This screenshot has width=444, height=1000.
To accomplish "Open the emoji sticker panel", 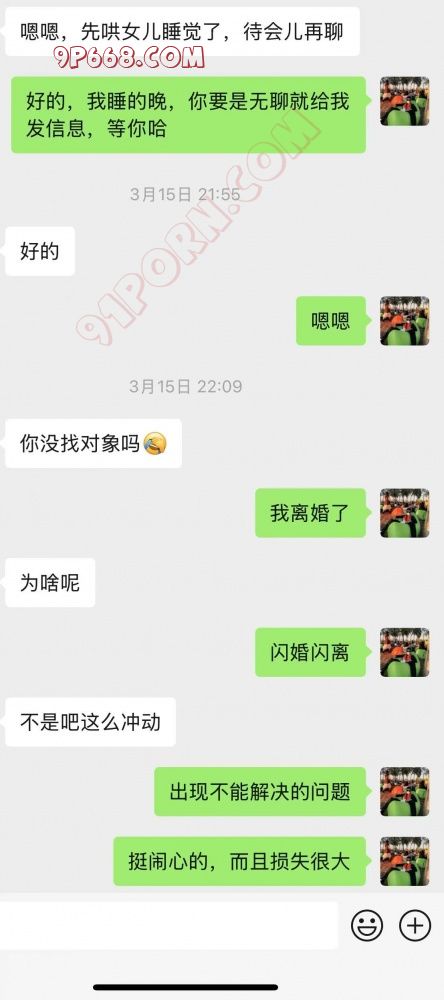I will (x=367, y=925).
